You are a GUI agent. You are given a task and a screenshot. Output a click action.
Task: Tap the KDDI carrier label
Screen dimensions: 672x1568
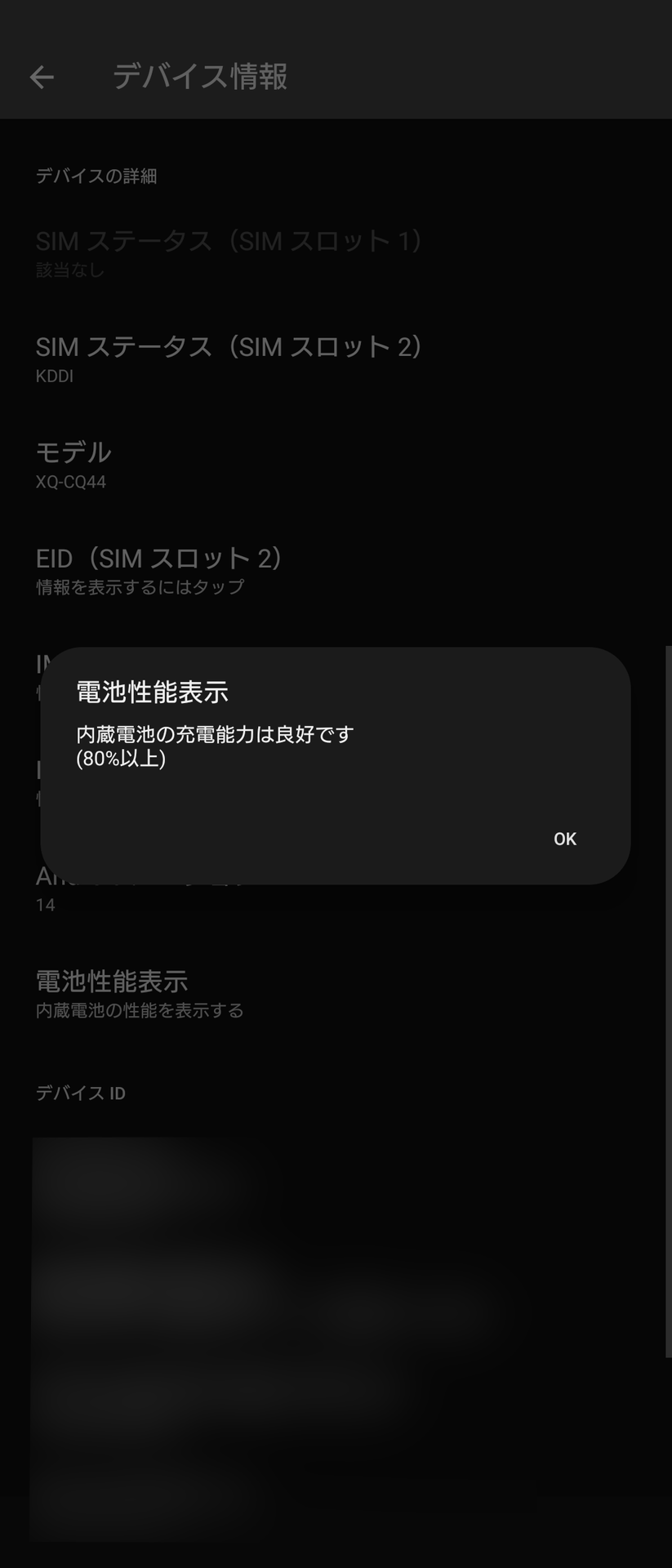coord(55,376)
